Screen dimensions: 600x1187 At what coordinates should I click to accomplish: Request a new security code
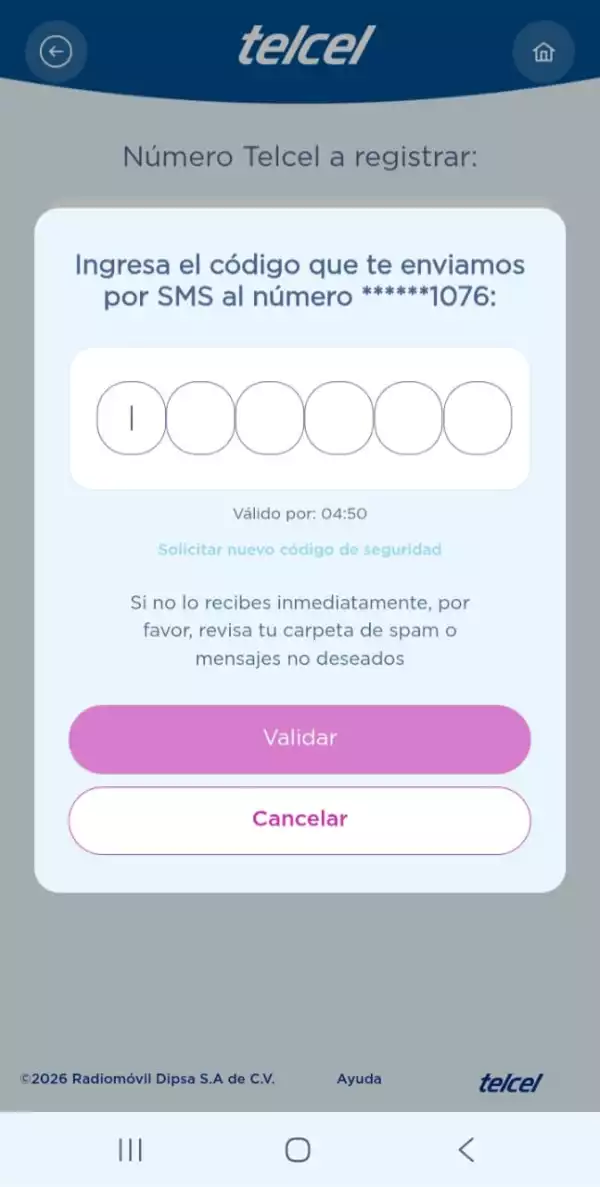(299, 550)
